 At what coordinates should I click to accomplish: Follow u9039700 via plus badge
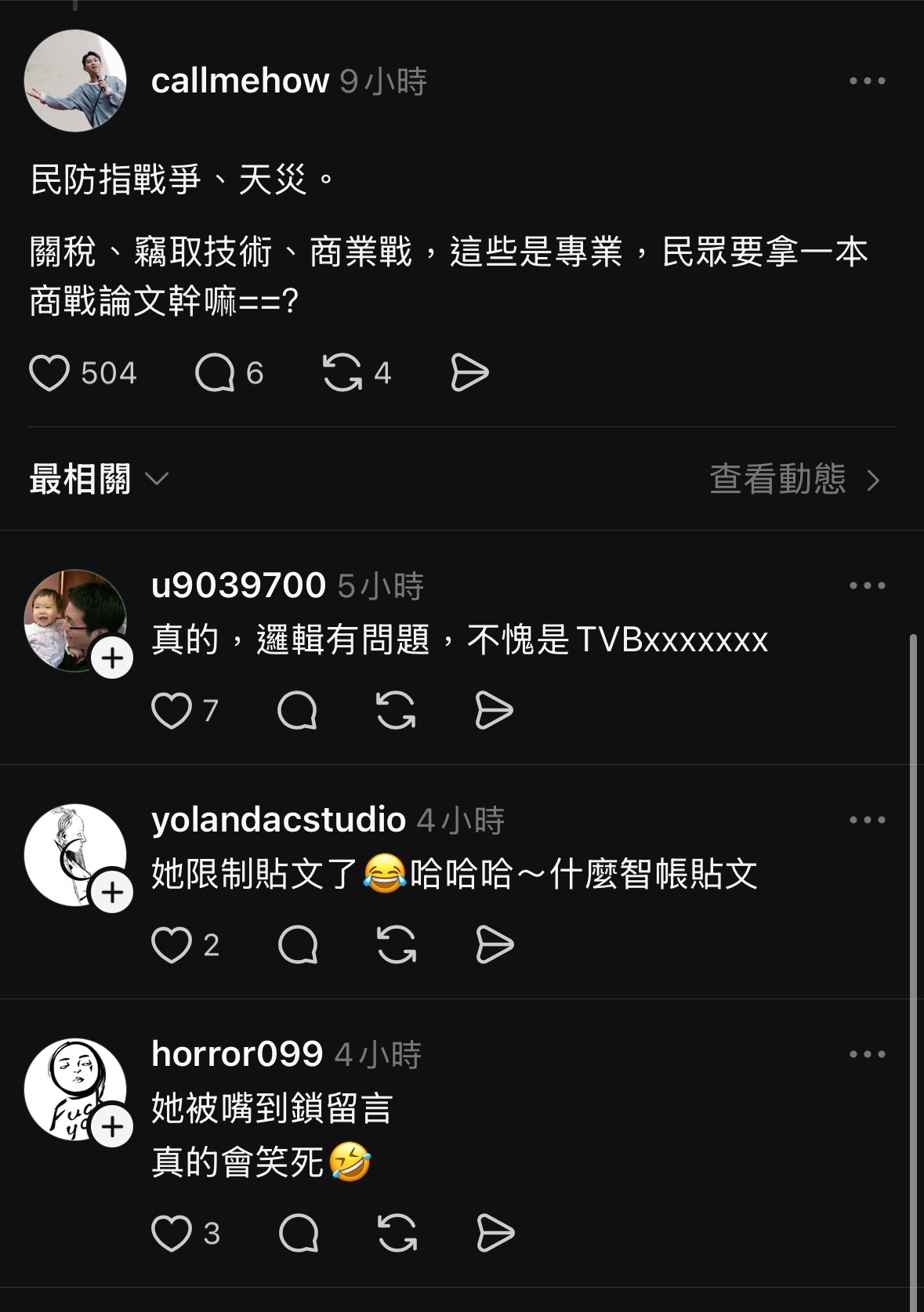point(112,658)
